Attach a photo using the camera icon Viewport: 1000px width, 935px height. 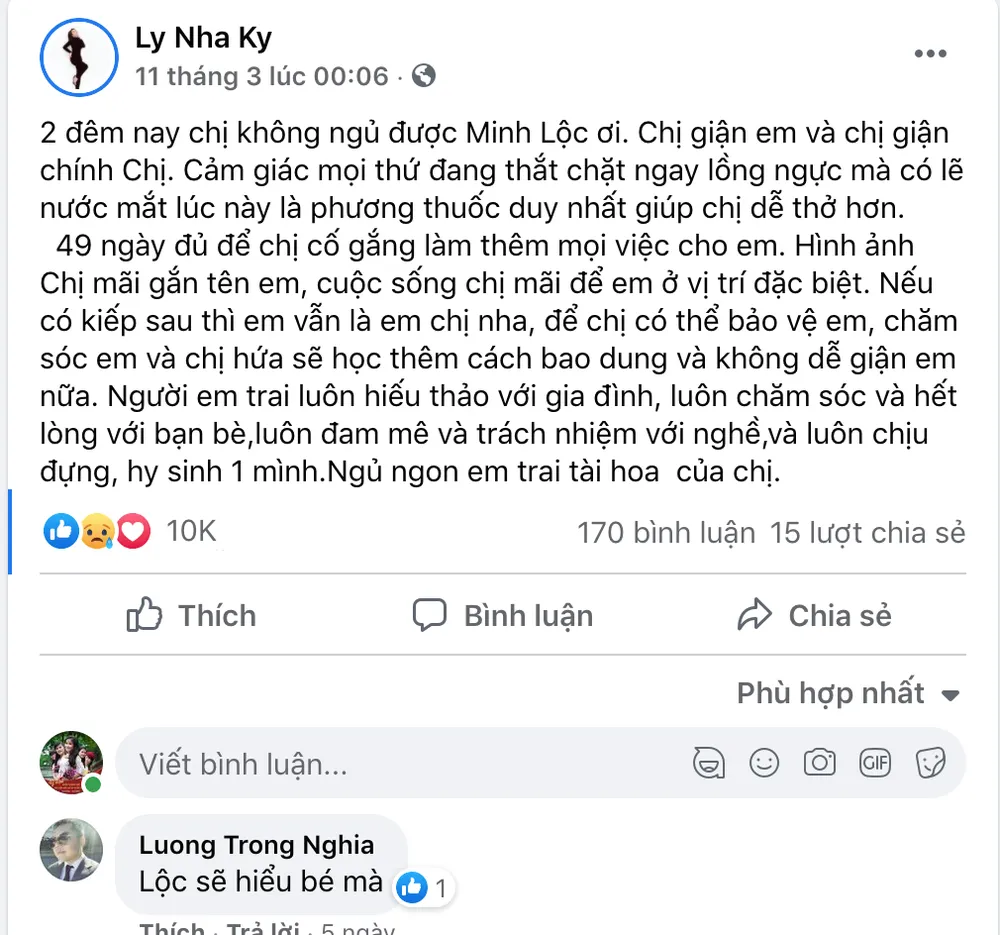820,764
